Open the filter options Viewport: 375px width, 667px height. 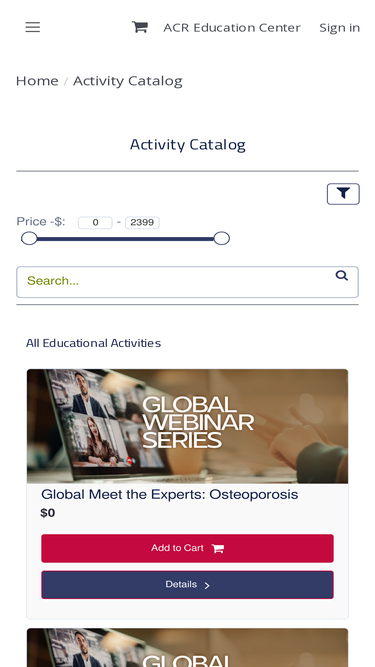click(343, 194)
